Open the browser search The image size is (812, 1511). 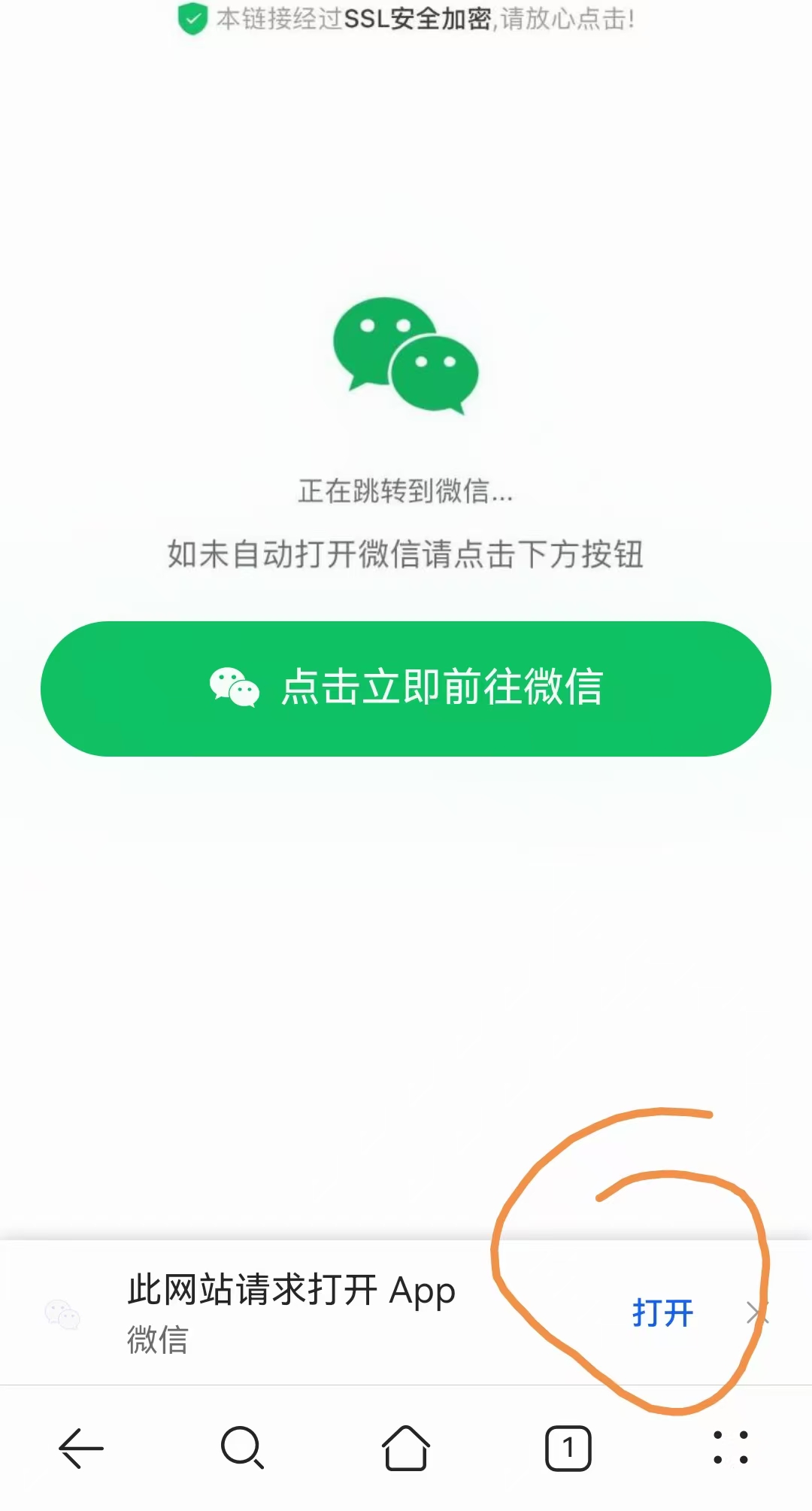pyautogui.click(x=242, y=1448)
